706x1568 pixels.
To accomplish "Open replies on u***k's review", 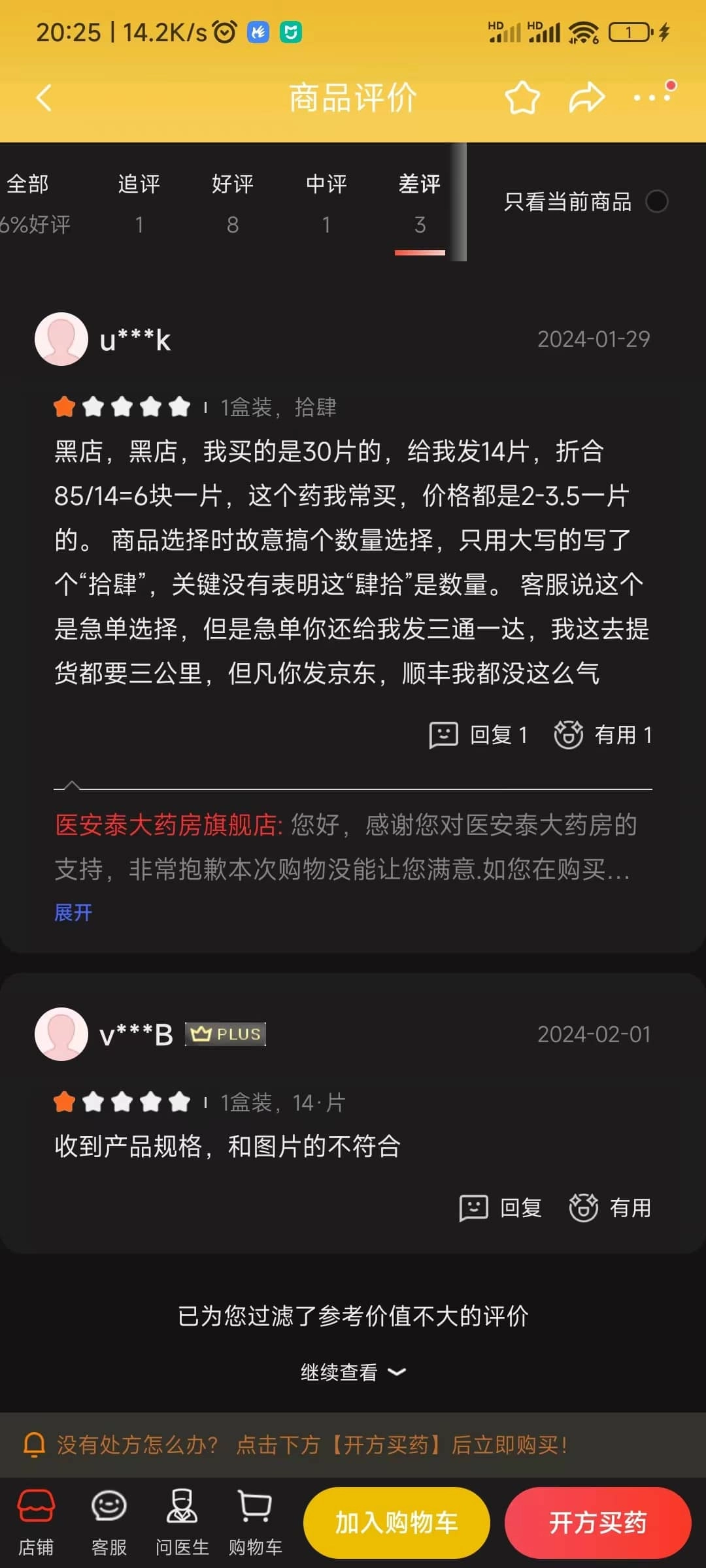I will (x=478, y=735).
